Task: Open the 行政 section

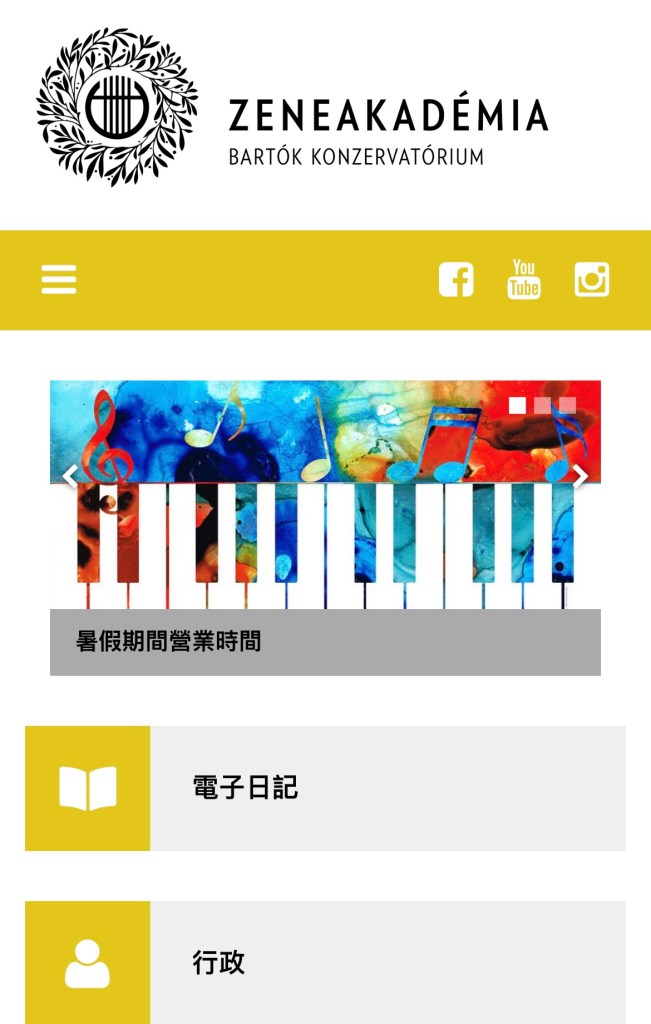Action: point(325,962)
